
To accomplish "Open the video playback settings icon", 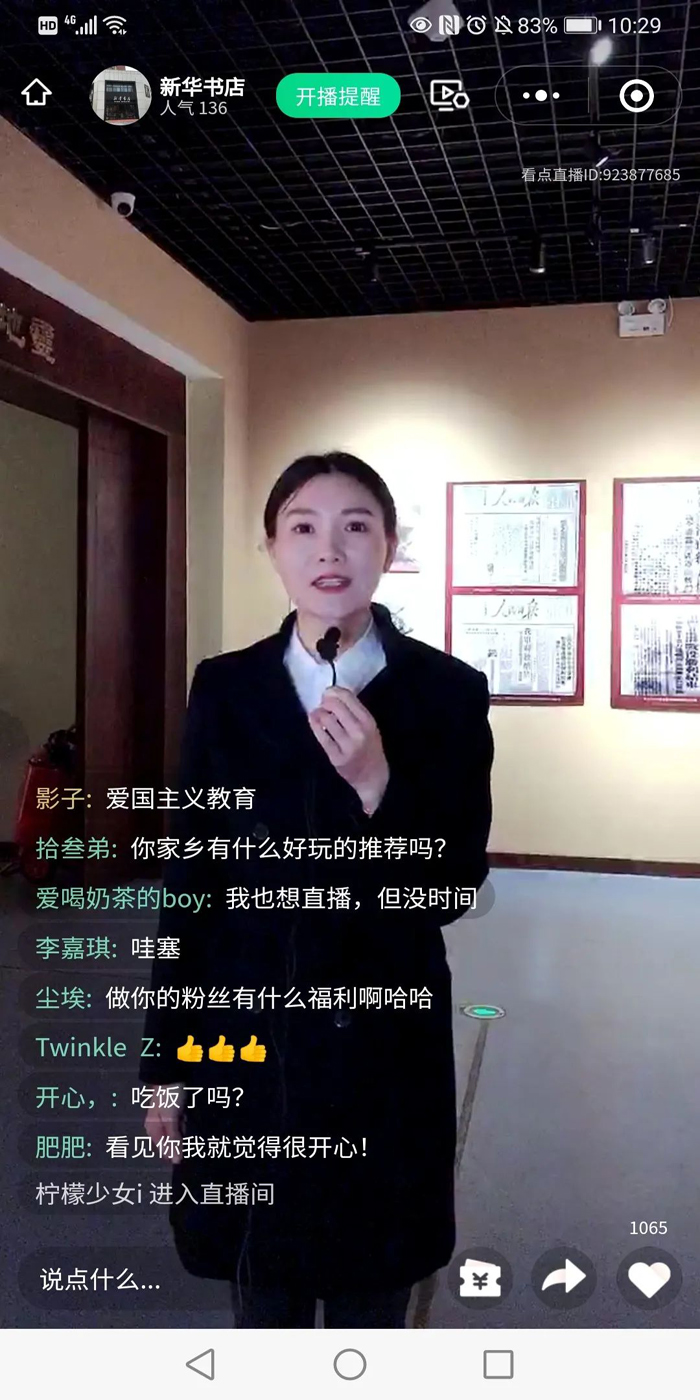I will point(449,96).
